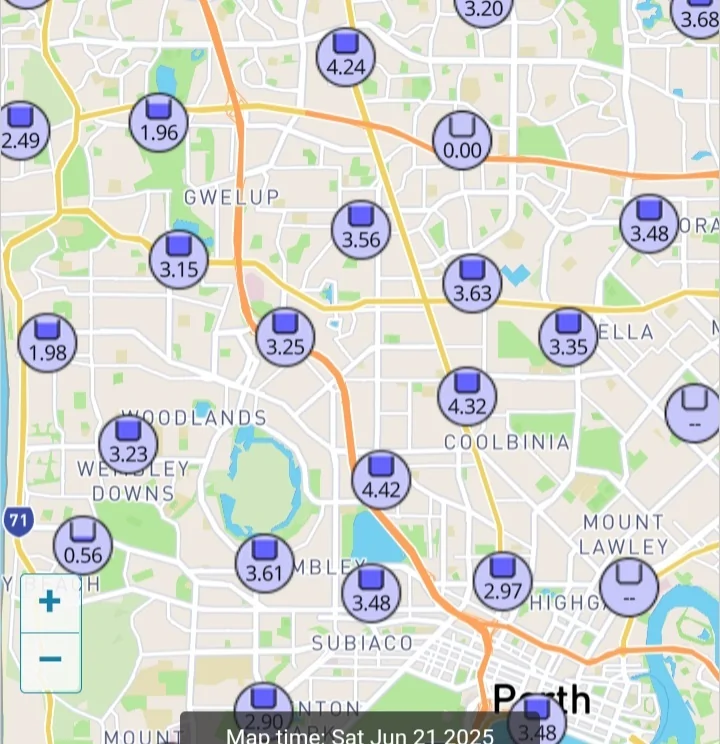Screen dimensions: 720x744
Task: Tap the 0.00 station marker
Action: tap(462, 140)
